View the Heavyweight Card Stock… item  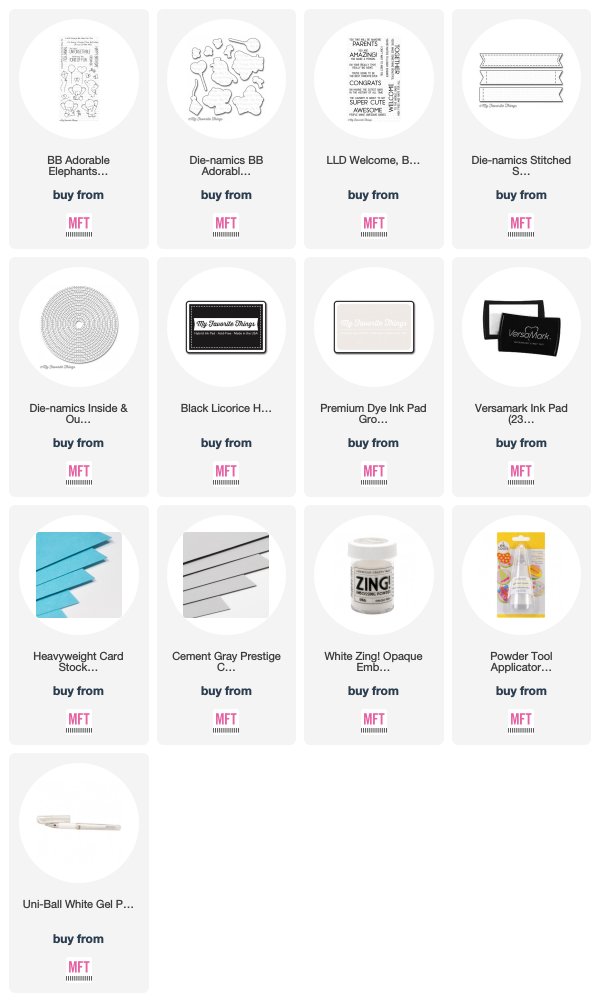click(79, 624)
